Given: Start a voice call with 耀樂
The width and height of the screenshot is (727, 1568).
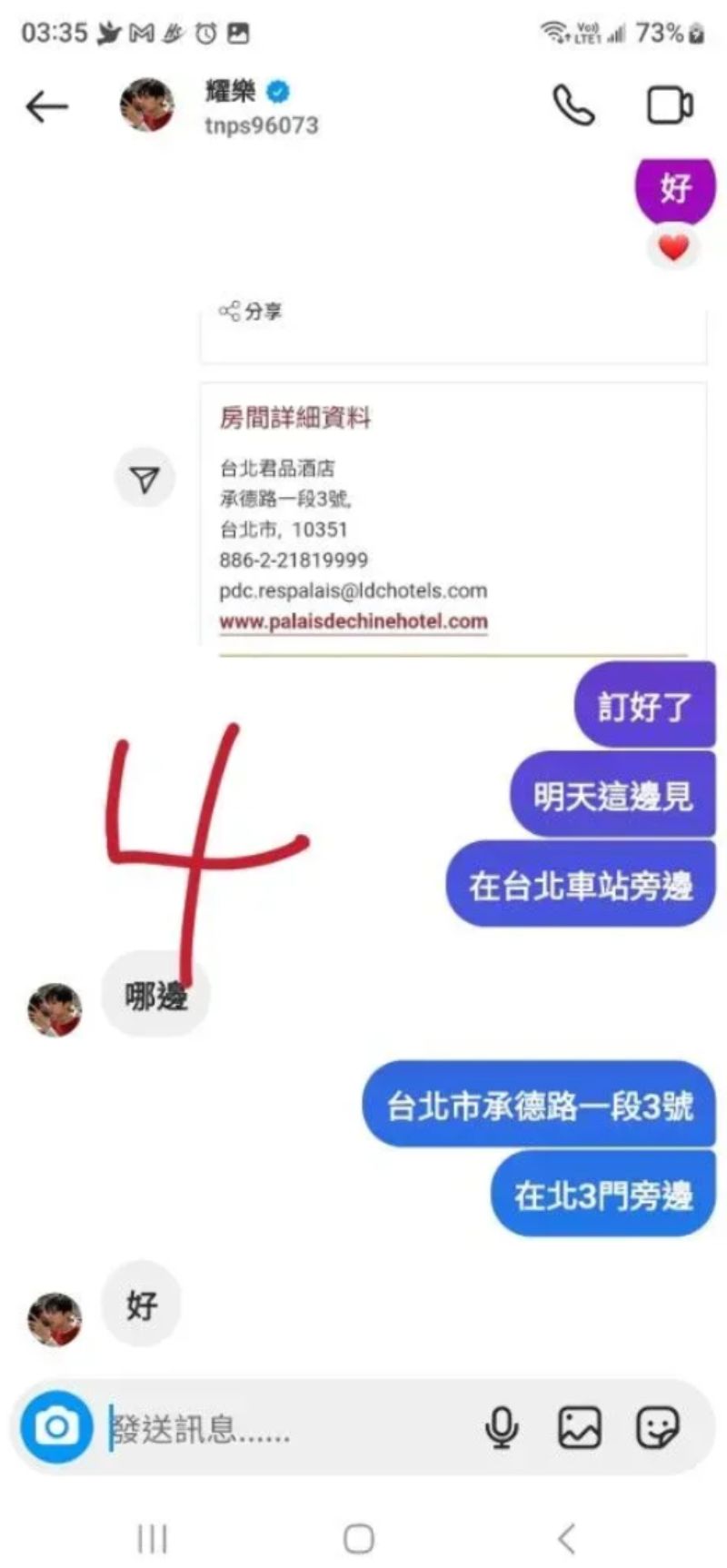Looking at the screenshot, I should pyautogui.click(x=573, y=105).
